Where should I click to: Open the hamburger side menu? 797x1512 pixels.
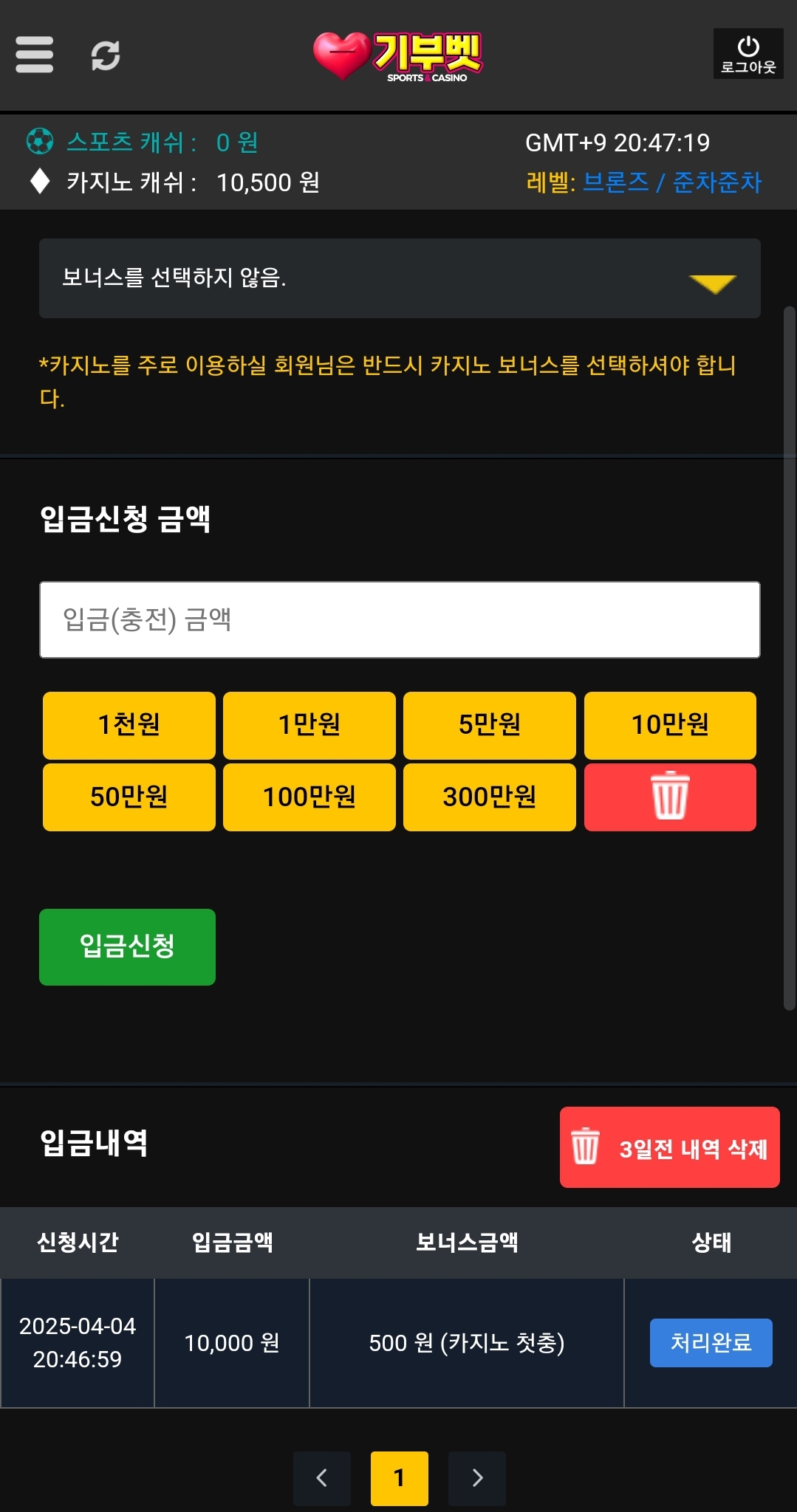pos(34,55)
